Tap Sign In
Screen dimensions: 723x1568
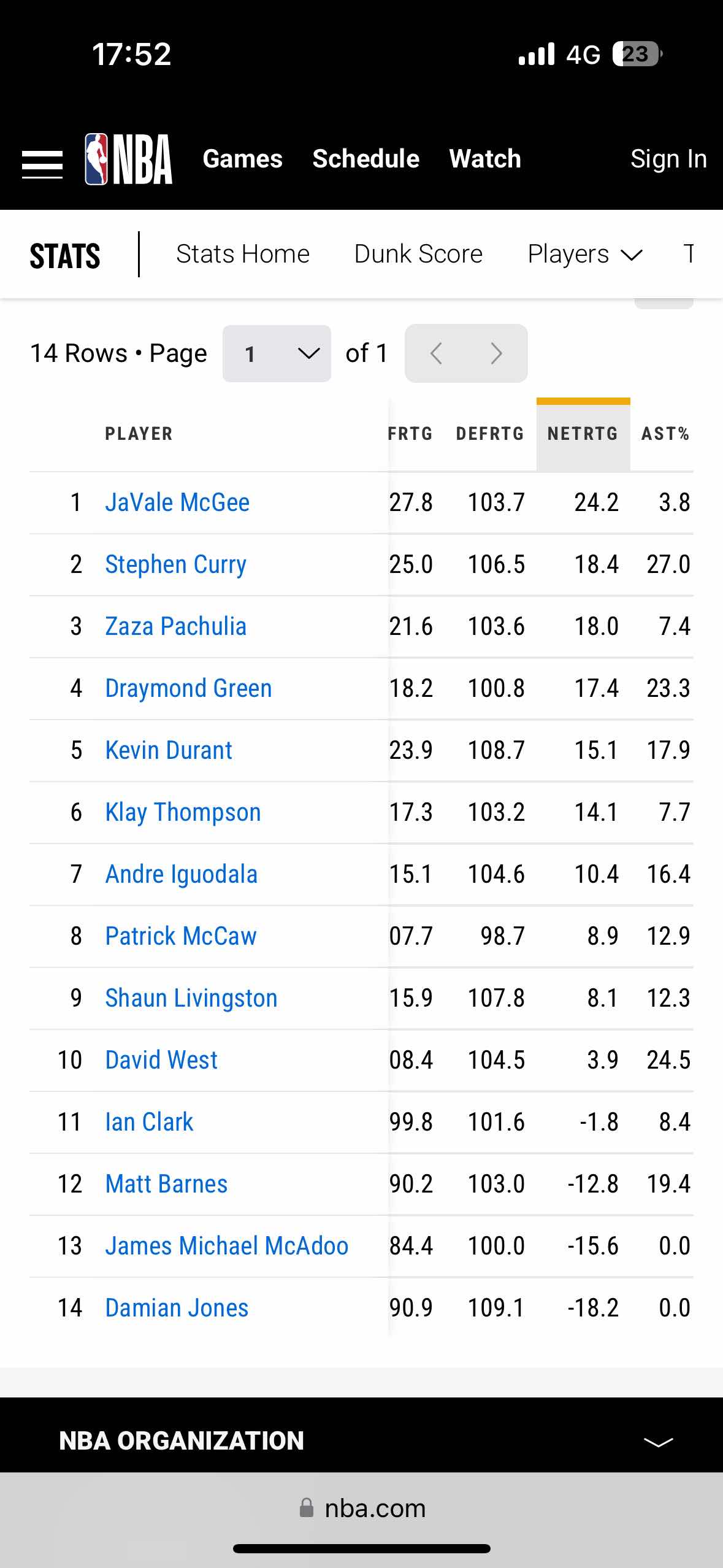(x=669, y=159)
